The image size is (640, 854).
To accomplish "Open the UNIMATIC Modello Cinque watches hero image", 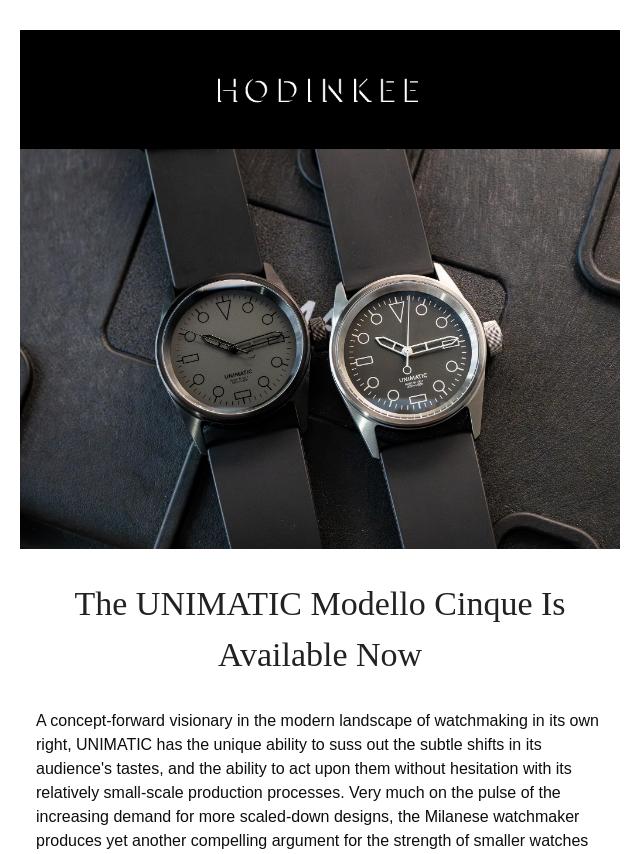I will [x=320, y=348].
